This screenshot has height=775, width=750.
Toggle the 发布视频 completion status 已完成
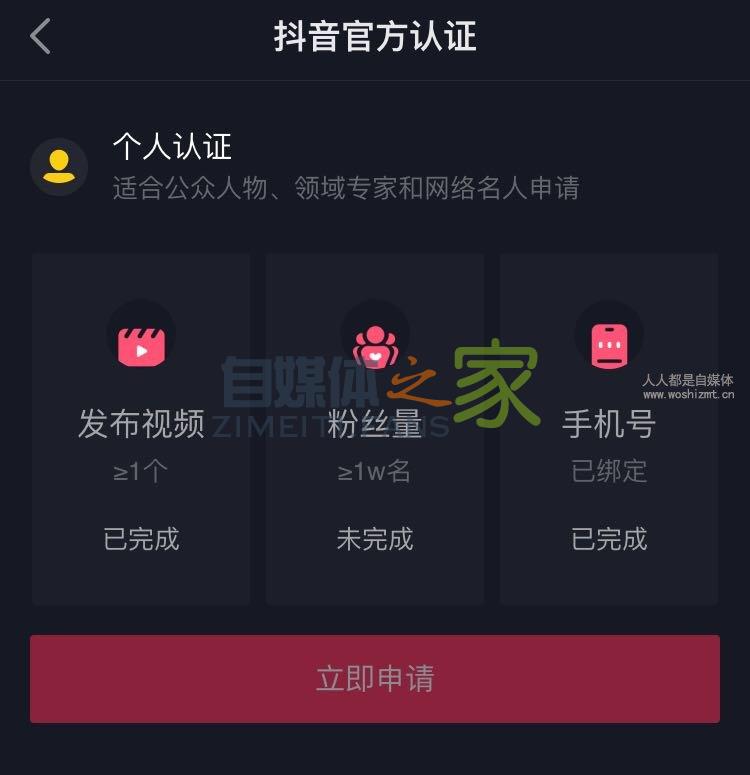140,540
